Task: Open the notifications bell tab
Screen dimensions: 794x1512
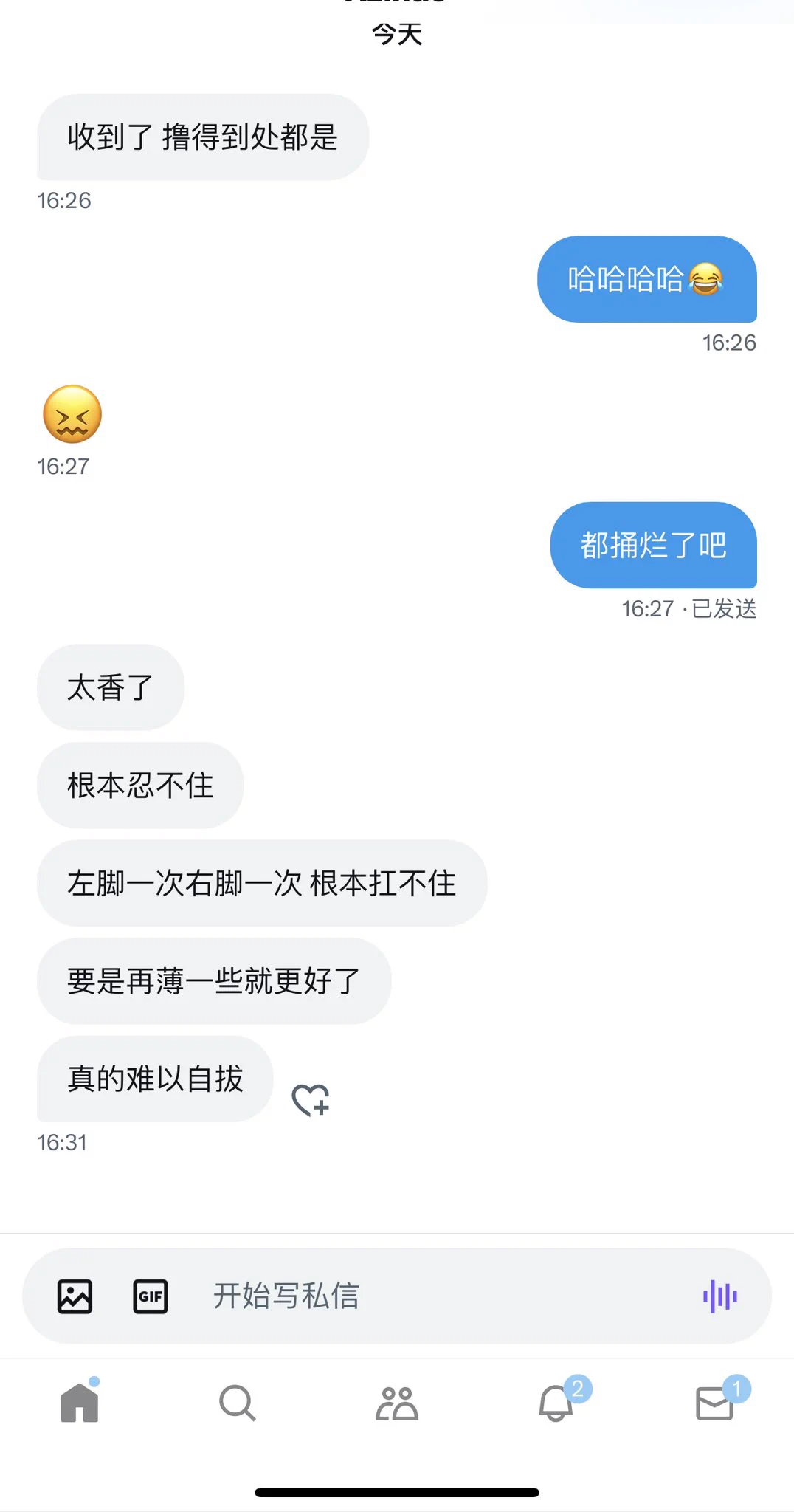Action: coord(556,1403)
